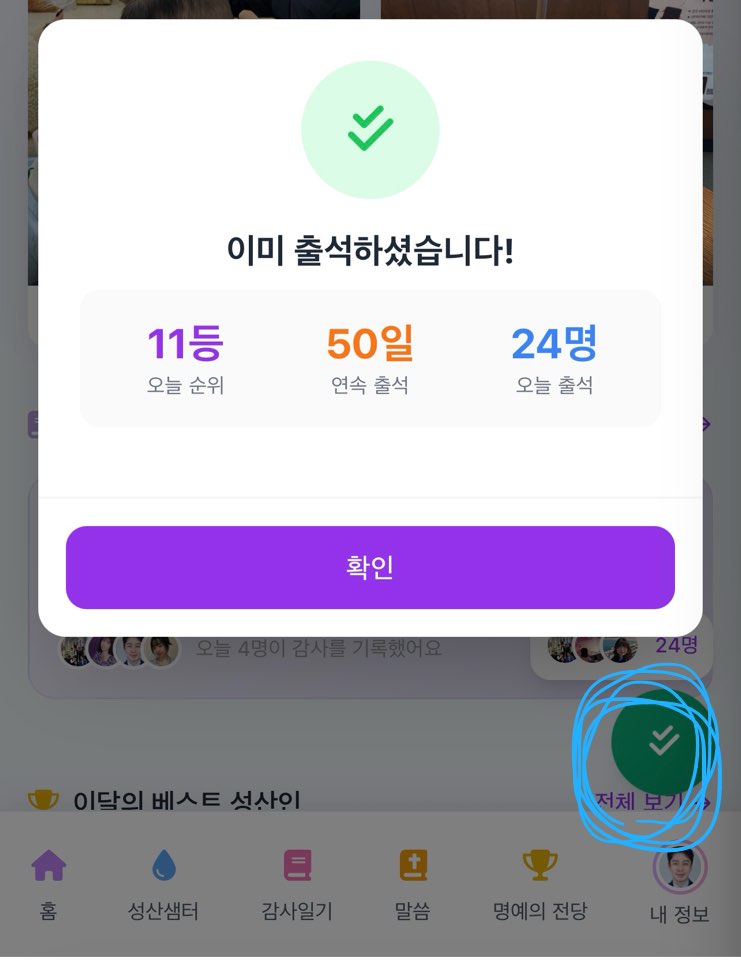Open the 감사일기 diary book icon
Viewport: 741px width, 960px height.
pyautogui.click(x=296, y=866)
